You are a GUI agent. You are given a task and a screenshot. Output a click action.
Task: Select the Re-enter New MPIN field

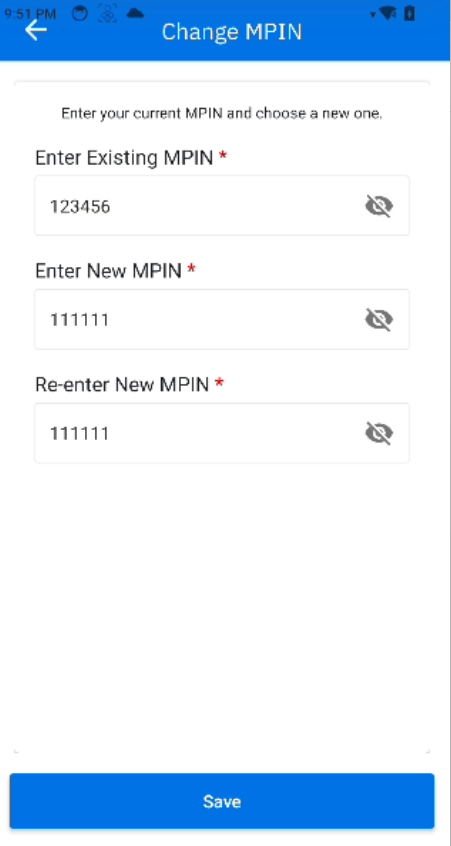222,433
